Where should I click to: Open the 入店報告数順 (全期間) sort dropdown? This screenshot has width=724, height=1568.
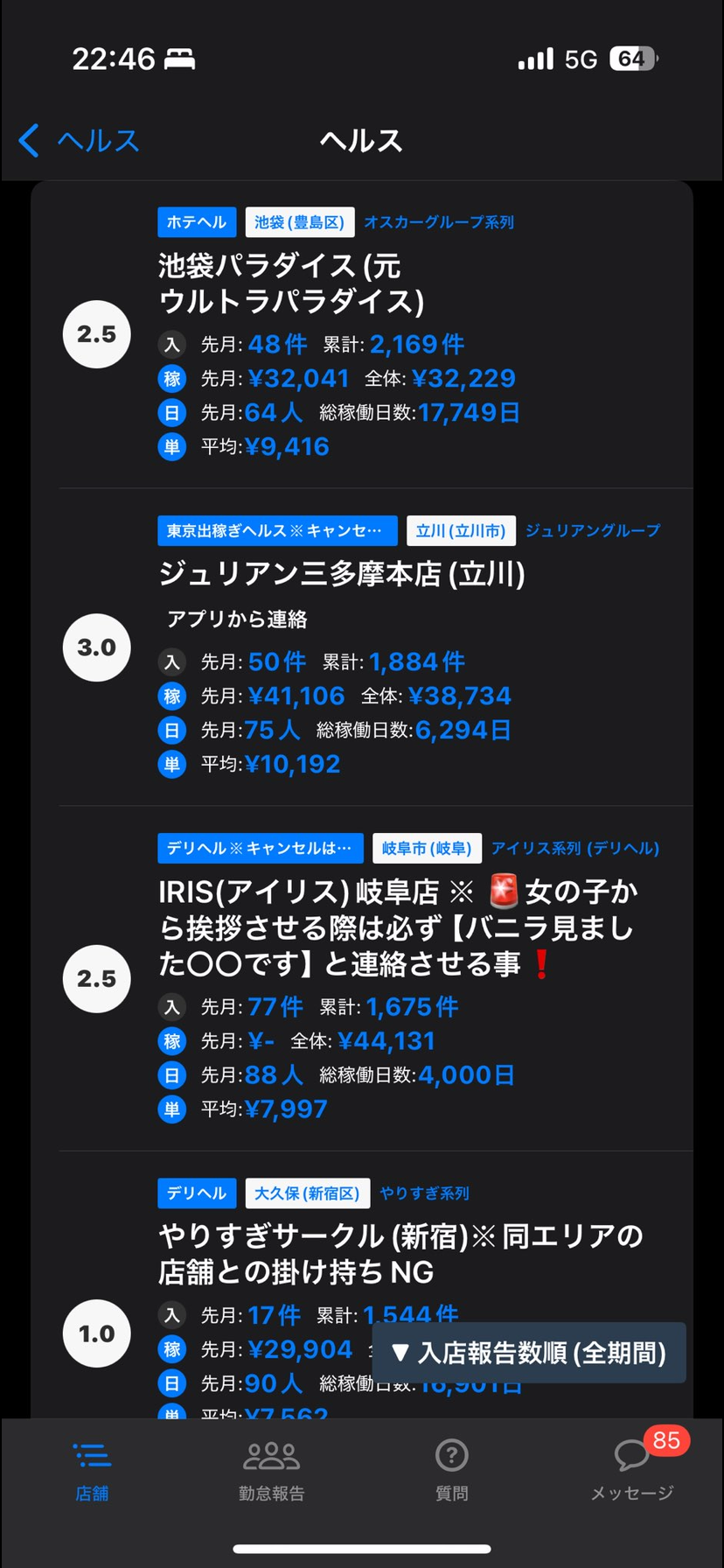pyautogui.click(x=528, y=1353)
